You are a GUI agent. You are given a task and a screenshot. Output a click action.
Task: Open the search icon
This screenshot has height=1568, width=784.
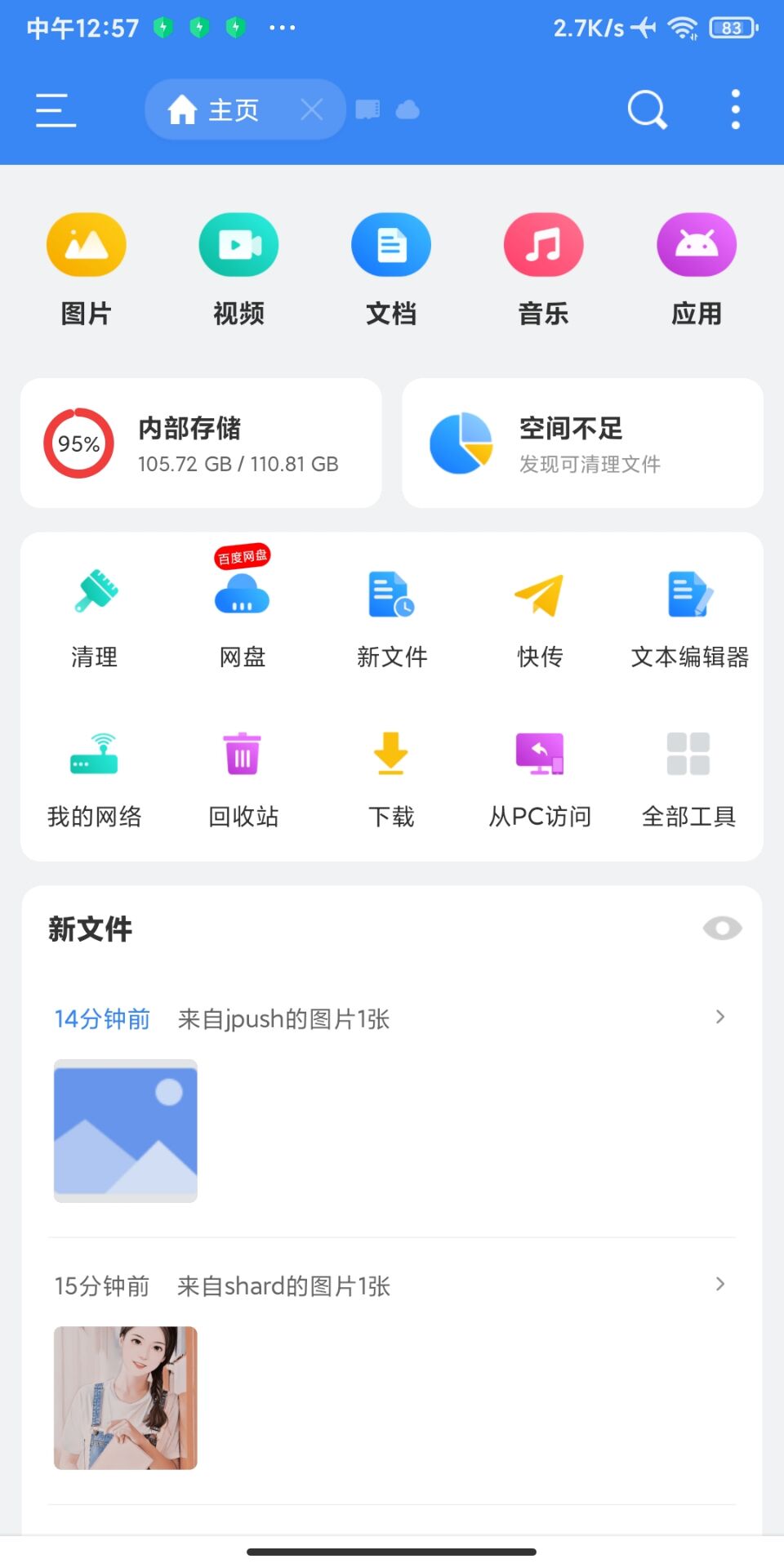647,109
